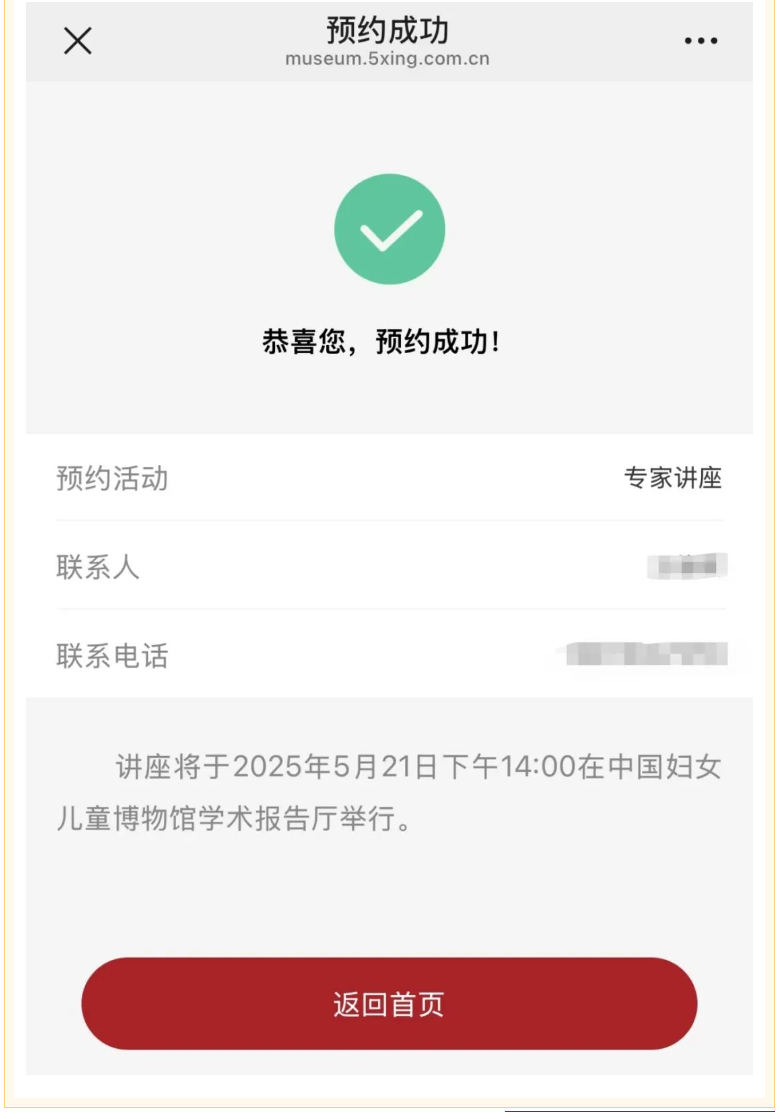Tap the 返回首页 button
Viewport: 780px width, 1119px height.
389,1004
